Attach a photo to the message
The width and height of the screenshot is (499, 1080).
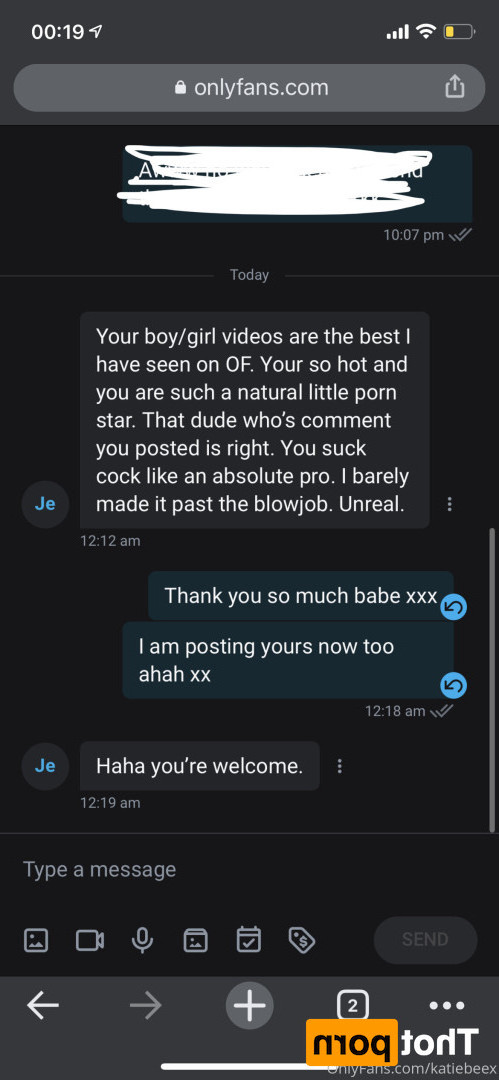coord(36,939)
